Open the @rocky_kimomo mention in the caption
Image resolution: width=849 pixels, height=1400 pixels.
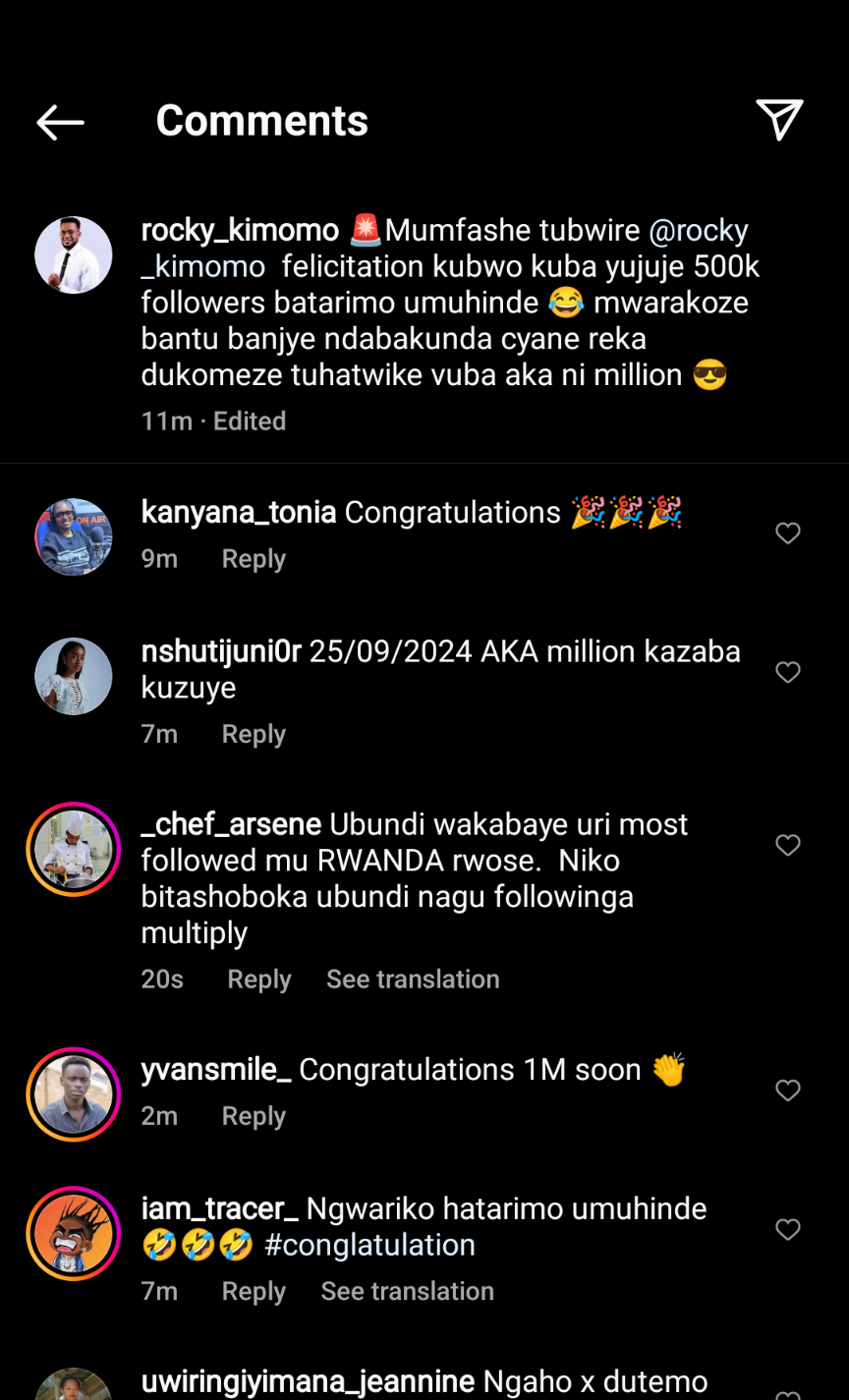coord(698,231)
